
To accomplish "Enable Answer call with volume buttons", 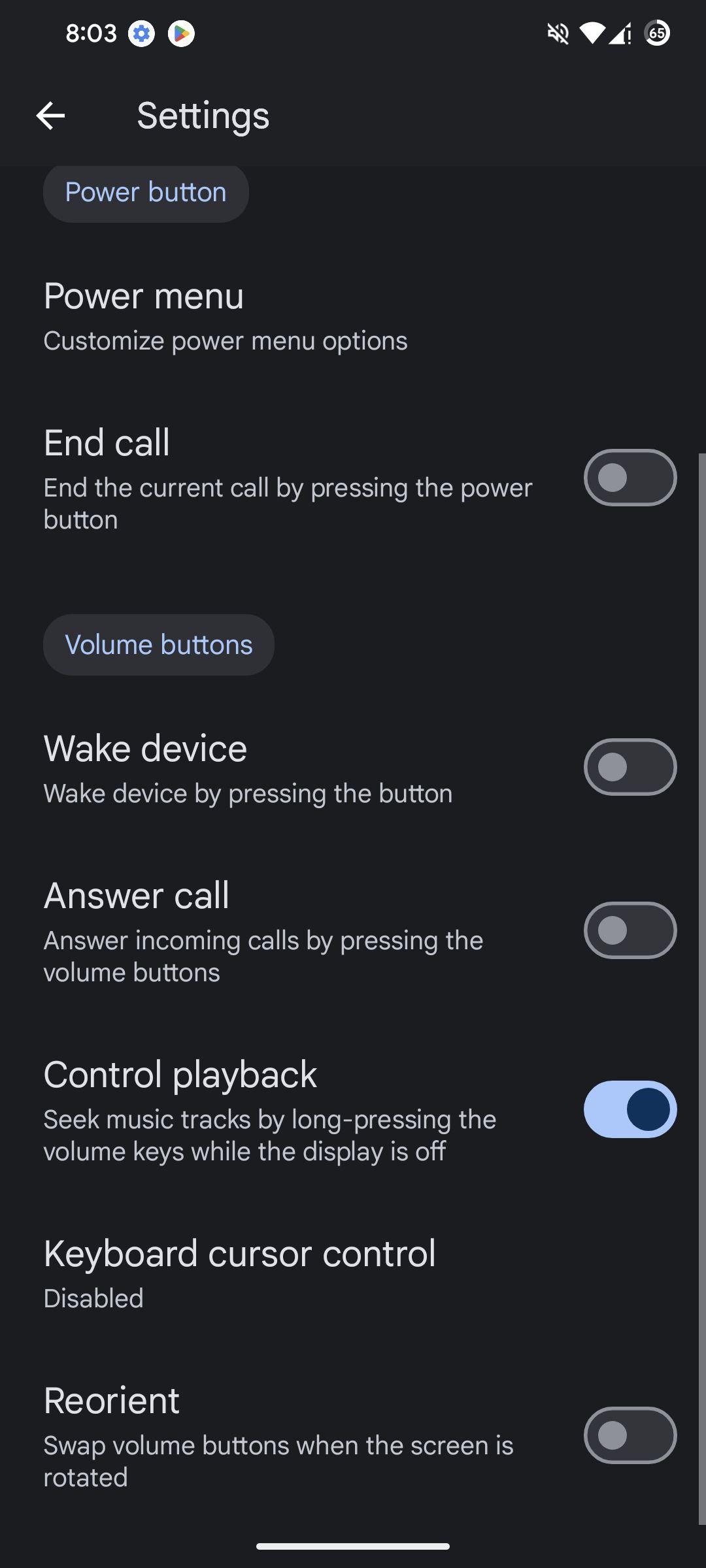I will (630, 930).
